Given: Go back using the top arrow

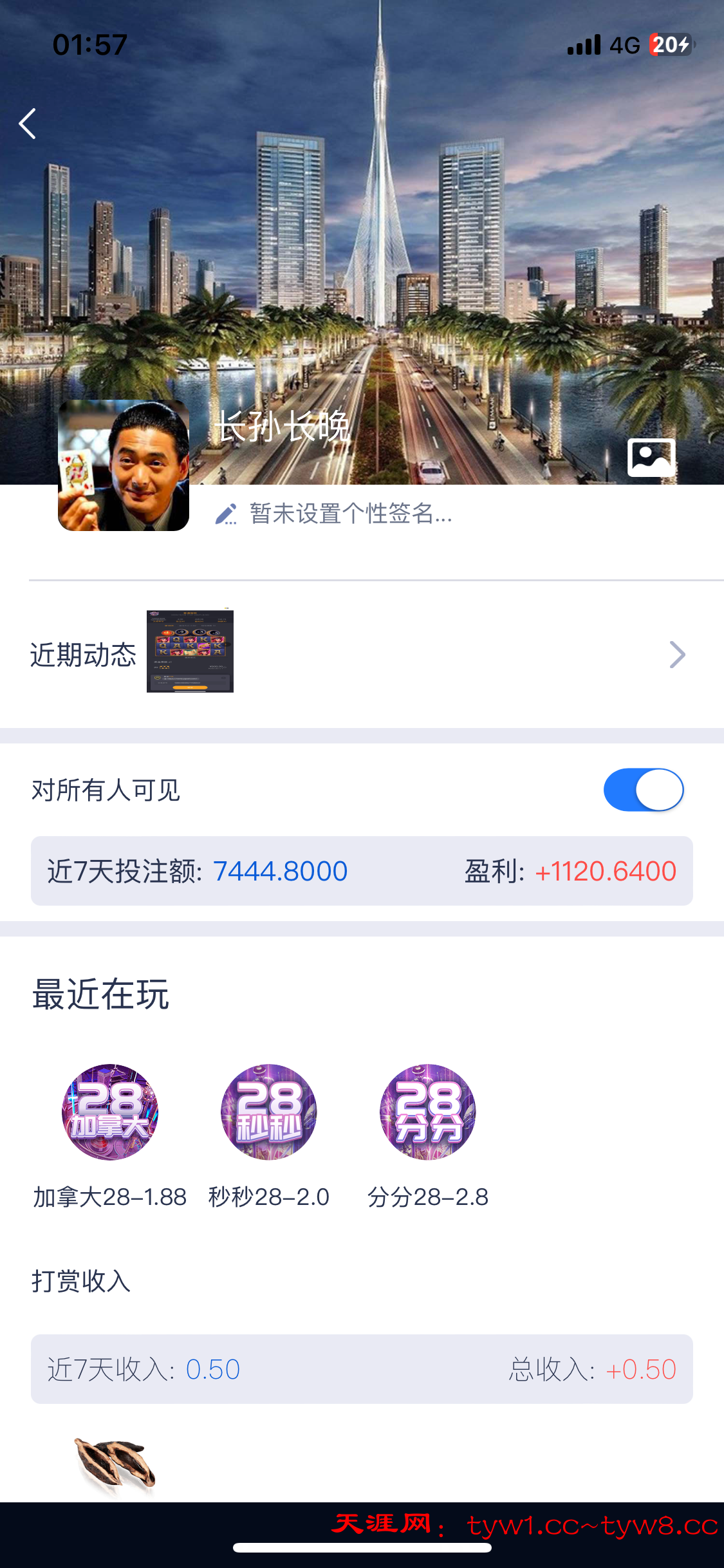Looking at the screenshot, I should [x=28, y=124].
